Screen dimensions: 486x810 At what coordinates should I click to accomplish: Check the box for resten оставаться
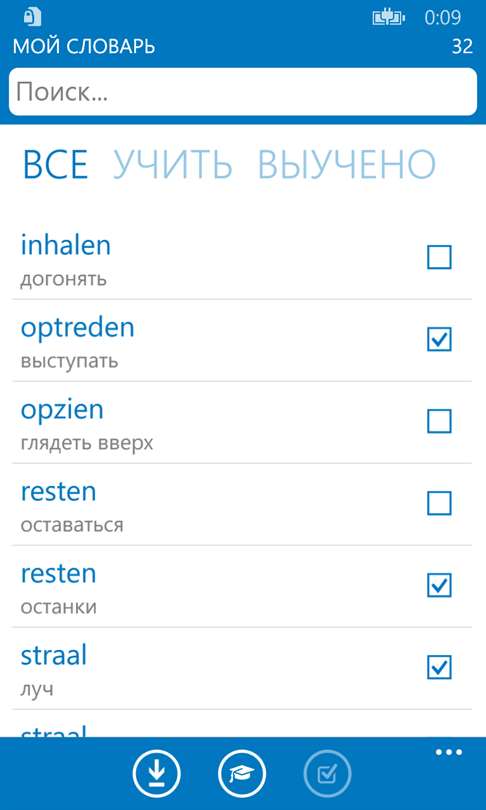click(x=439, y=503)
